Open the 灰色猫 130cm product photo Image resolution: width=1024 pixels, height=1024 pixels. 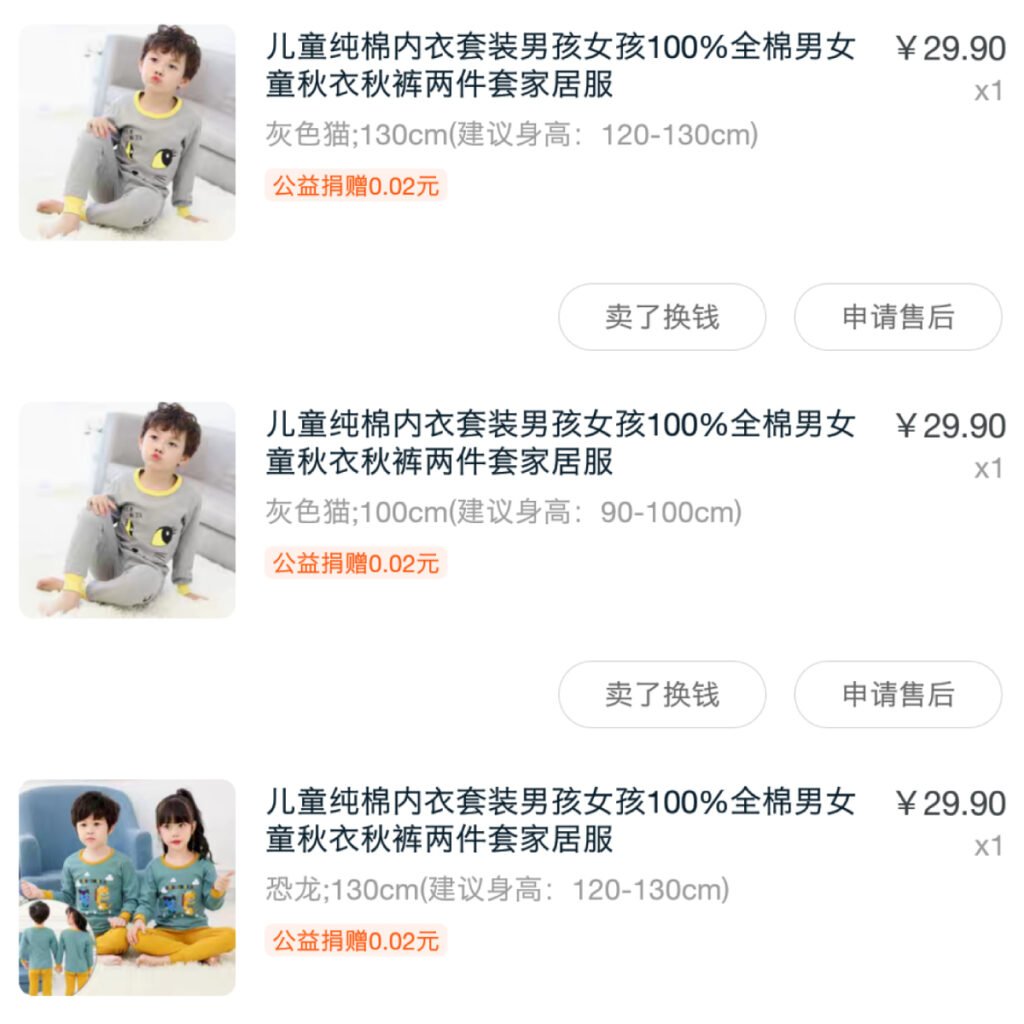pyautogui.click(x=127, y=132)
